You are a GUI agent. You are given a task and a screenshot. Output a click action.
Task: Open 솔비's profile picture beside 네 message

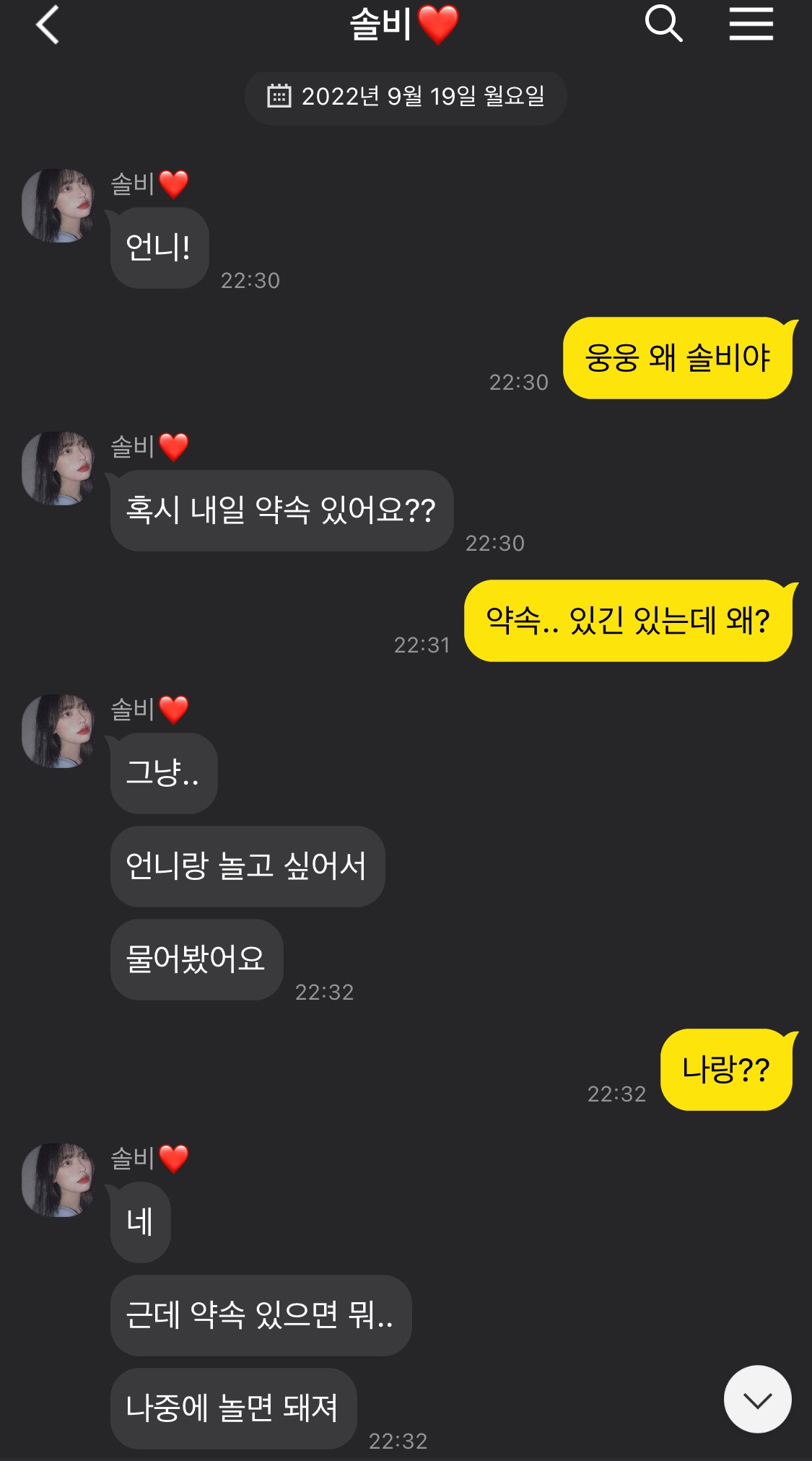tap(58, 1179)
